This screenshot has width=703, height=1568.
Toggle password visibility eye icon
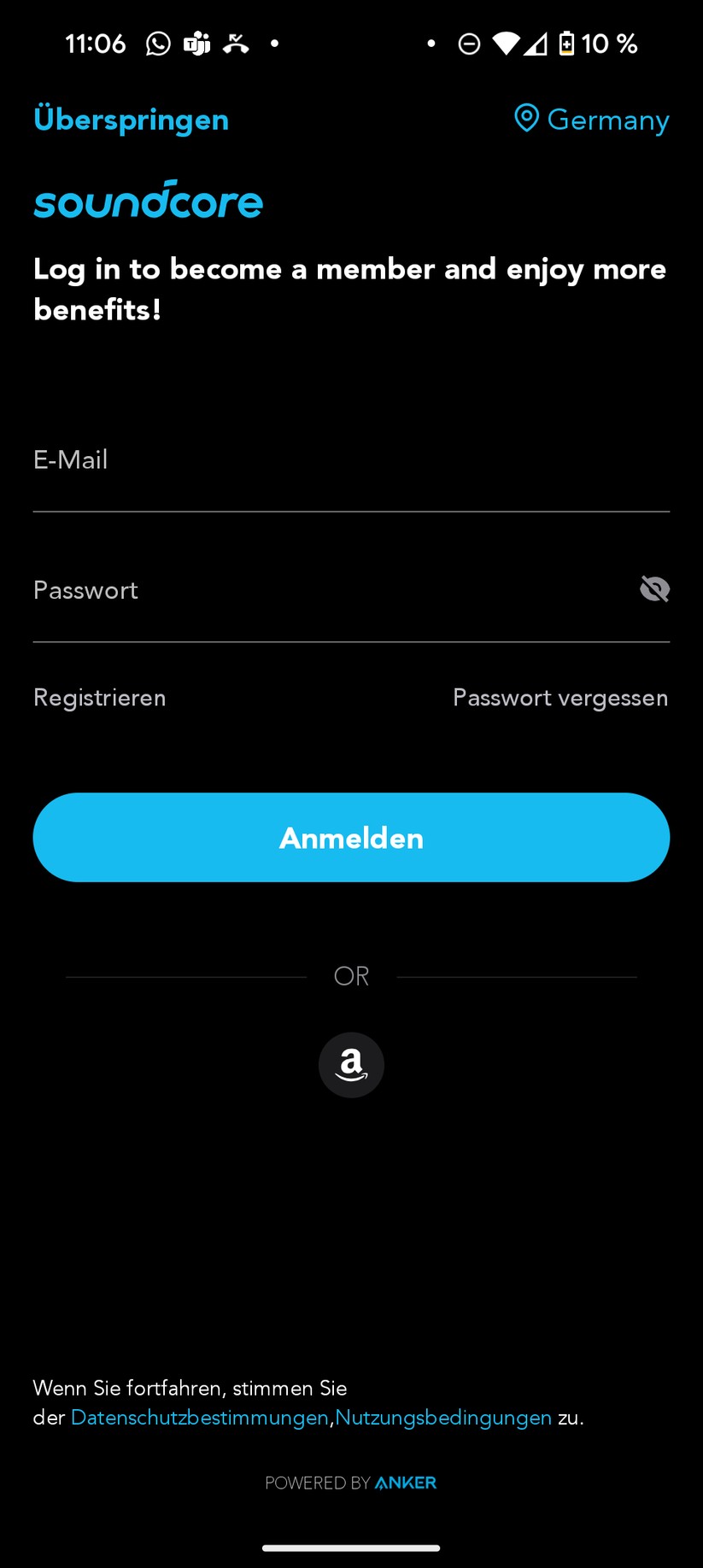(x=654, y=589)
